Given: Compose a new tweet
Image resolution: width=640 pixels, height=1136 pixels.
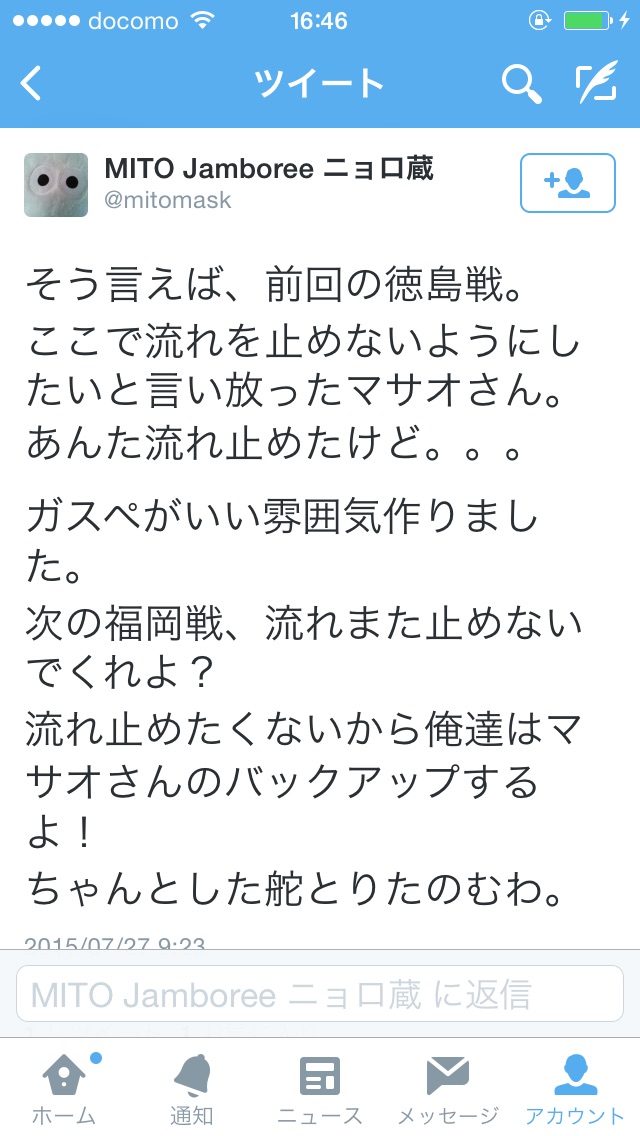Looking at the screenshot, I should pyautogui.click(x=598, y=83).
